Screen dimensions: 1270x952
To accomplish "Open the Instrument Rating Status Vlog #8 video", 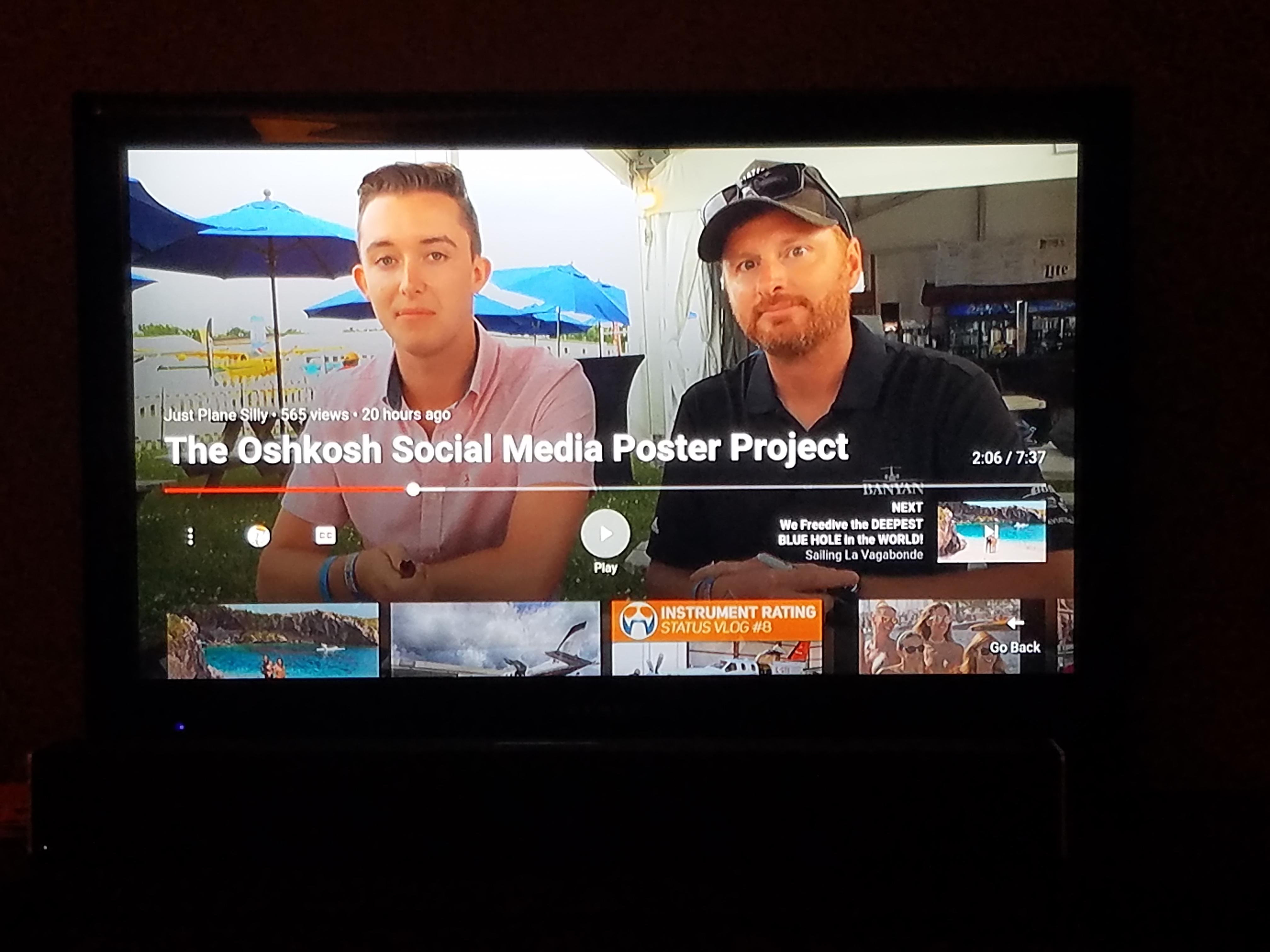I will click(x=717, y=637).
